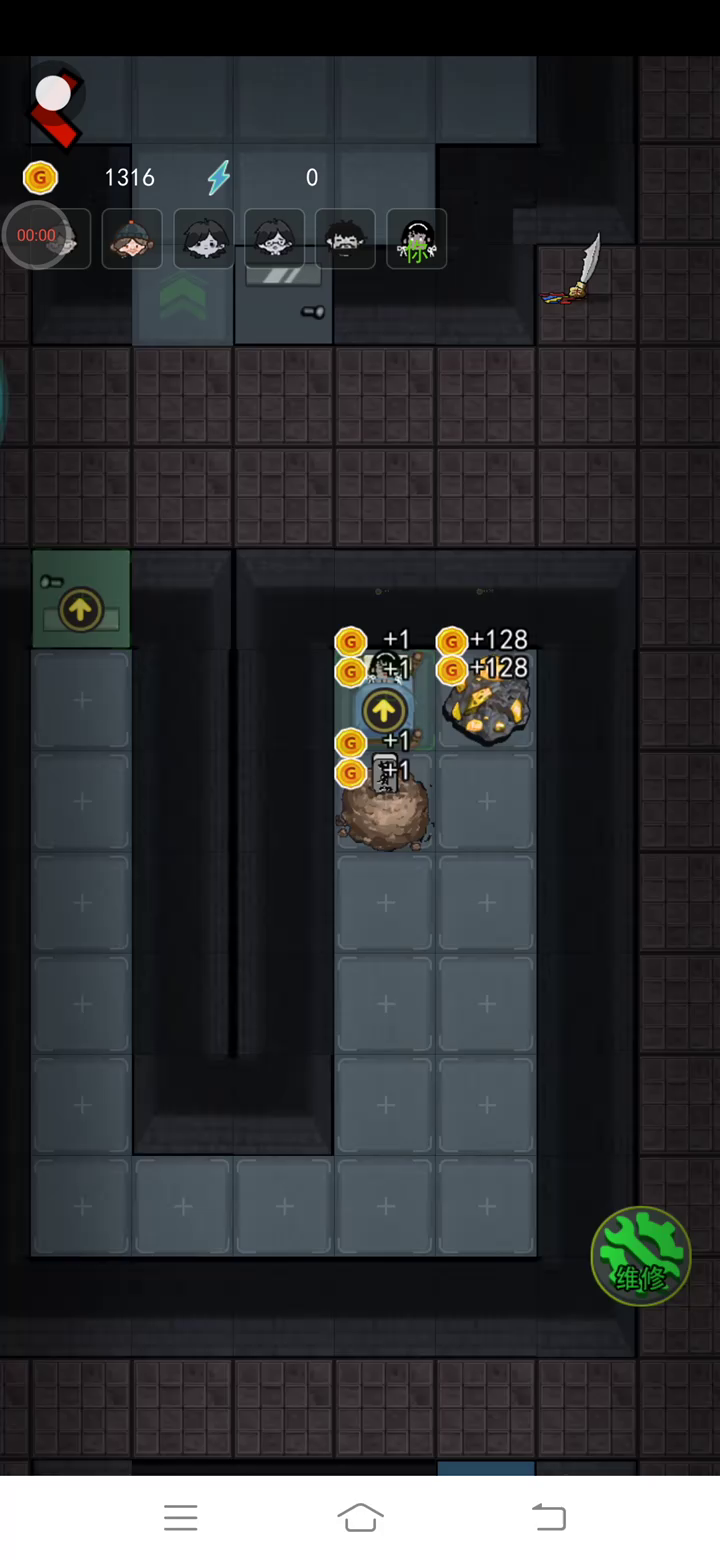Go to the Android home screen
This screenshot has height=1560, width=720.
click(360, 1517)
